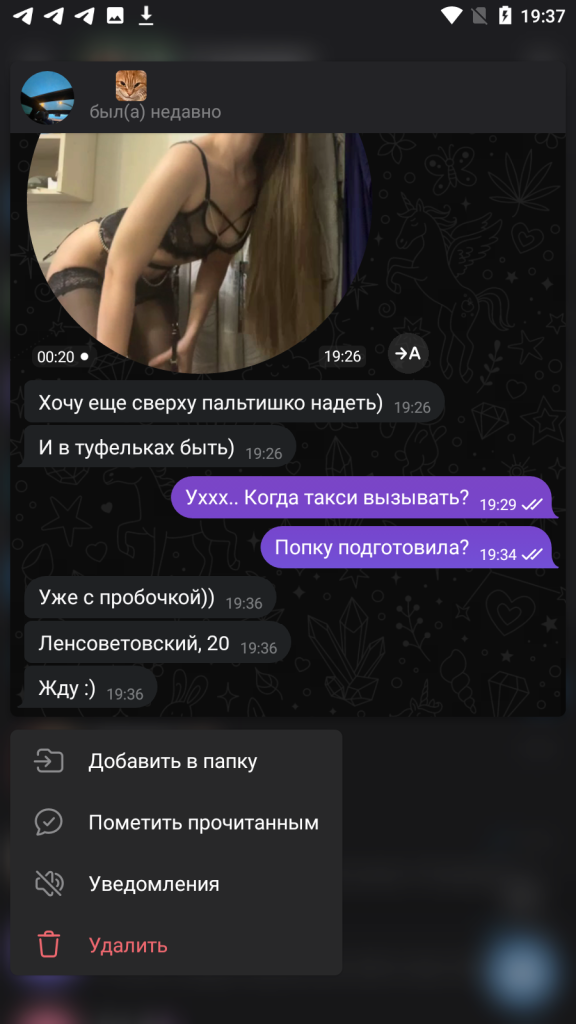Screen dimensions: 576x1024
Task: Tap Удалить to delete the chat
Action: tap(176, 945)
